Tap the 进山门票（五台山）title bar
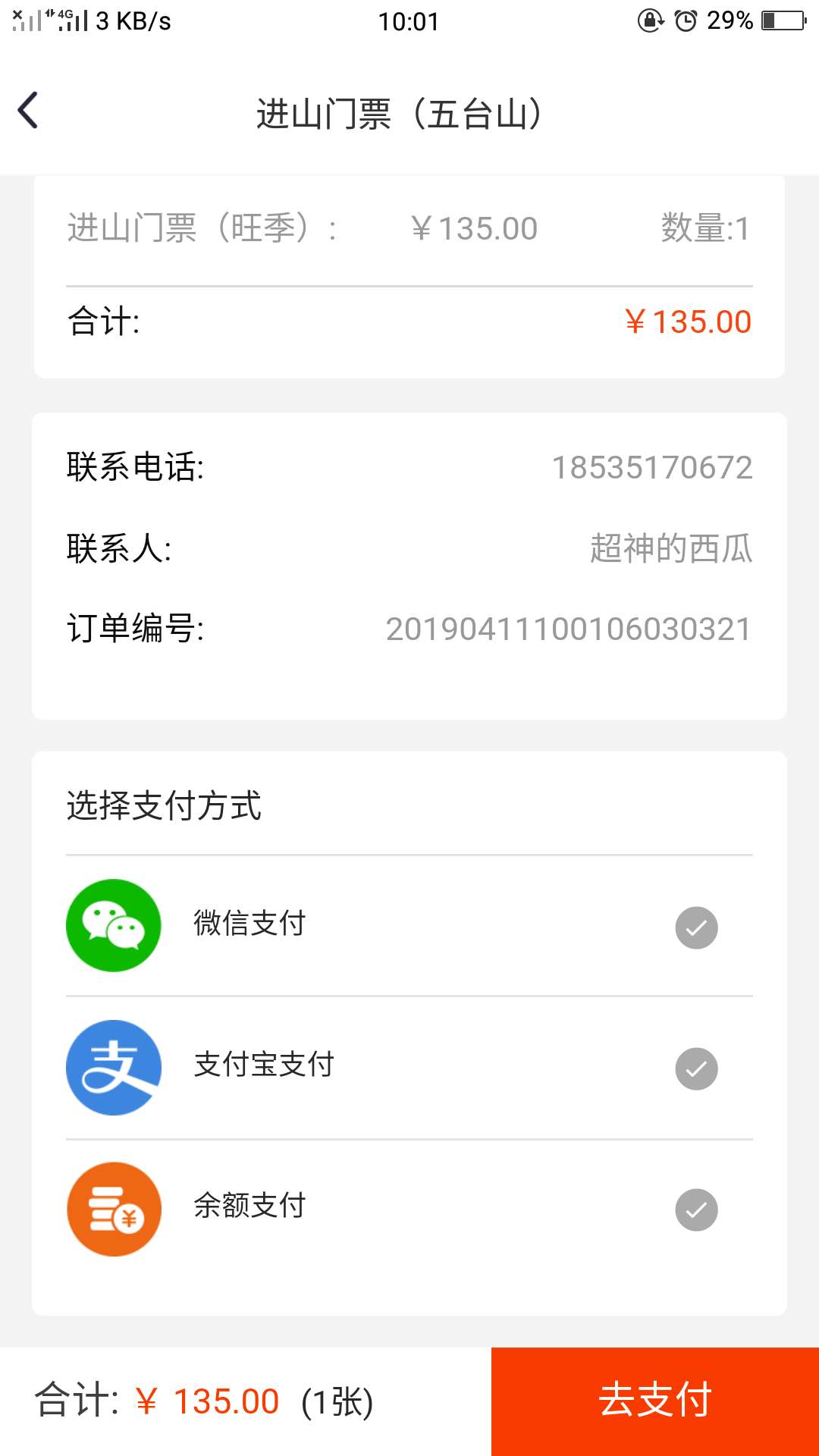 (400, 114)
